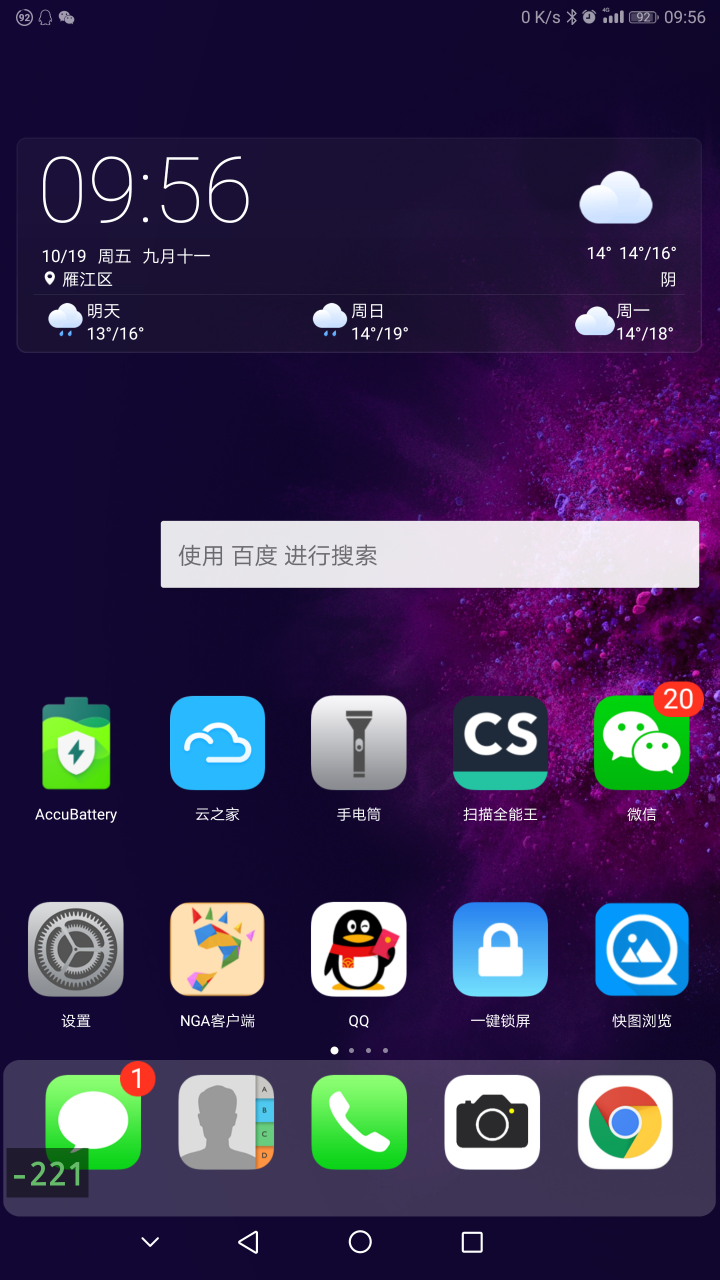This screenshot has height=1280, width=720.
Task: Open the Chrome browser
Action: (625, 1122)
